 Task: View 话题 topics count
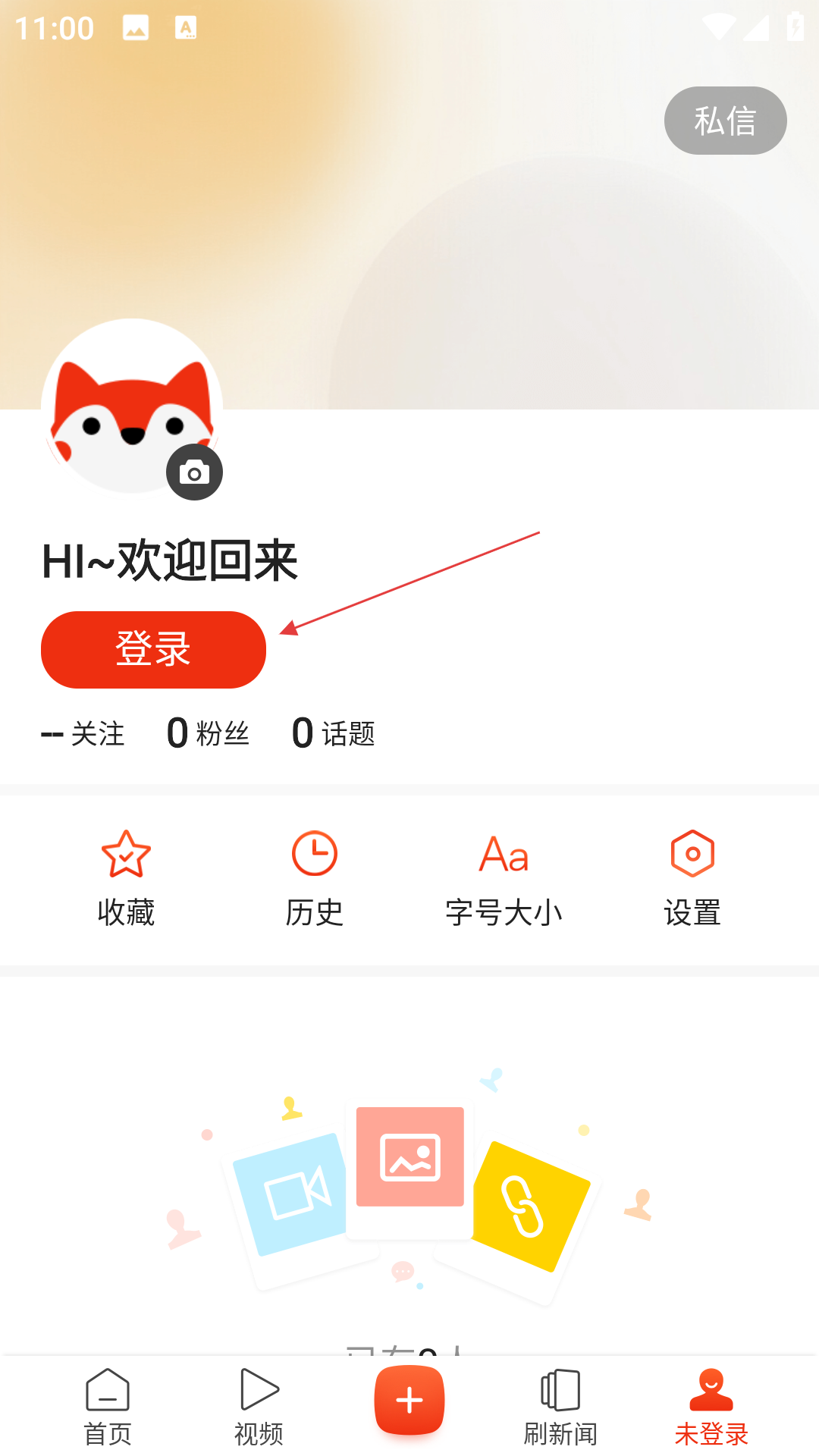coord(334,733)
